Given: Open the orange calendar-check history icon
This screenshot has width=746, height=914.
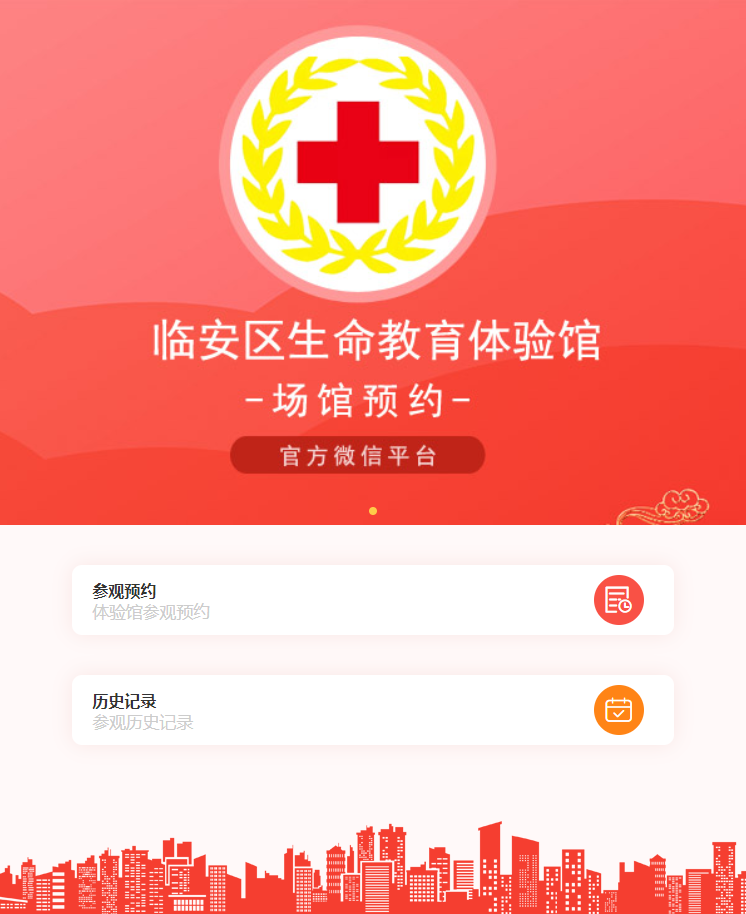Looking at the screenshot, I should [619, 711].
